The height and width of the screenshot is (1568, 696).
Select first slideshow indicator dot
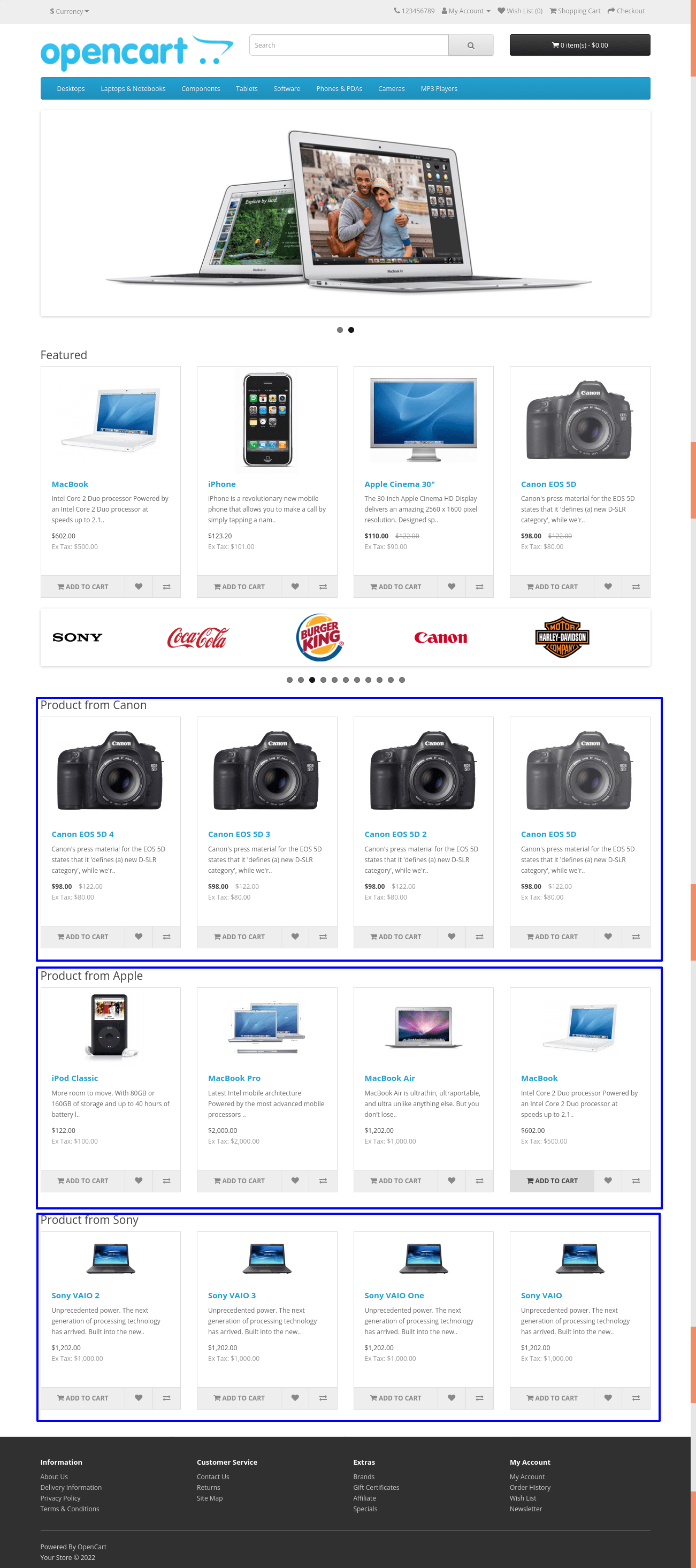coord(340,330)
